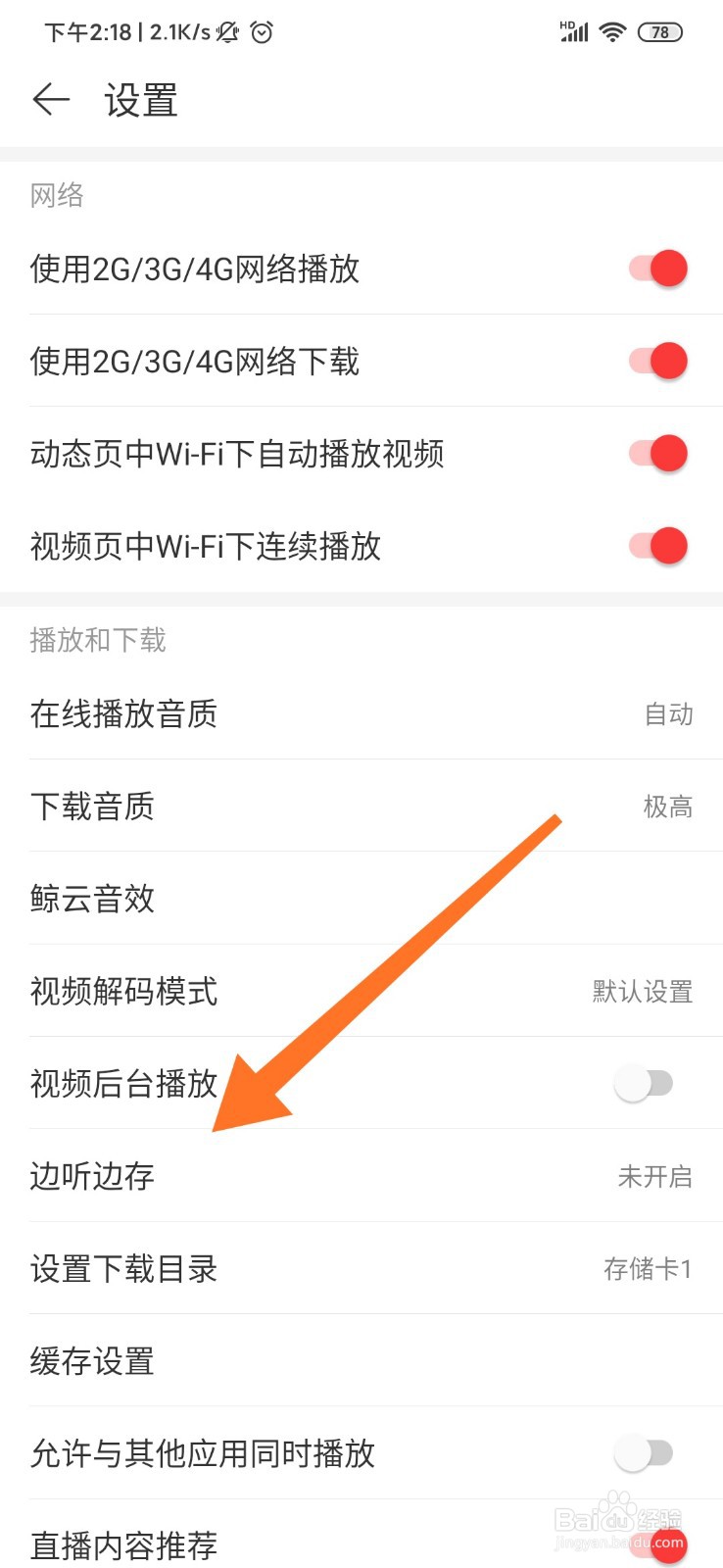
Task: Tap the mute/vibrate icon in status bar
Action: pos(226,31)
